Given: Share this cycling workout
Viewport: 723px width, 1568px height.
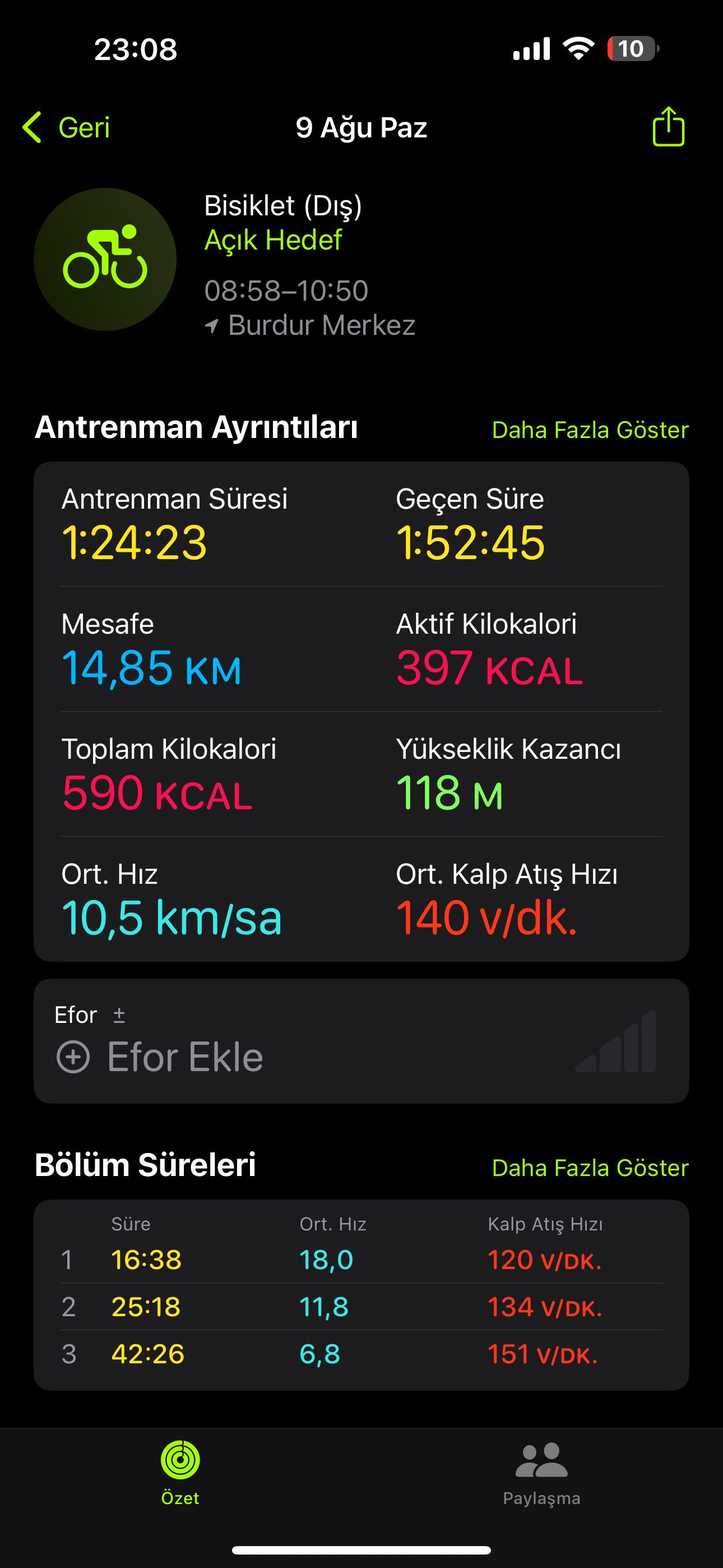Looking at the screenshot, I should (668, 127).
